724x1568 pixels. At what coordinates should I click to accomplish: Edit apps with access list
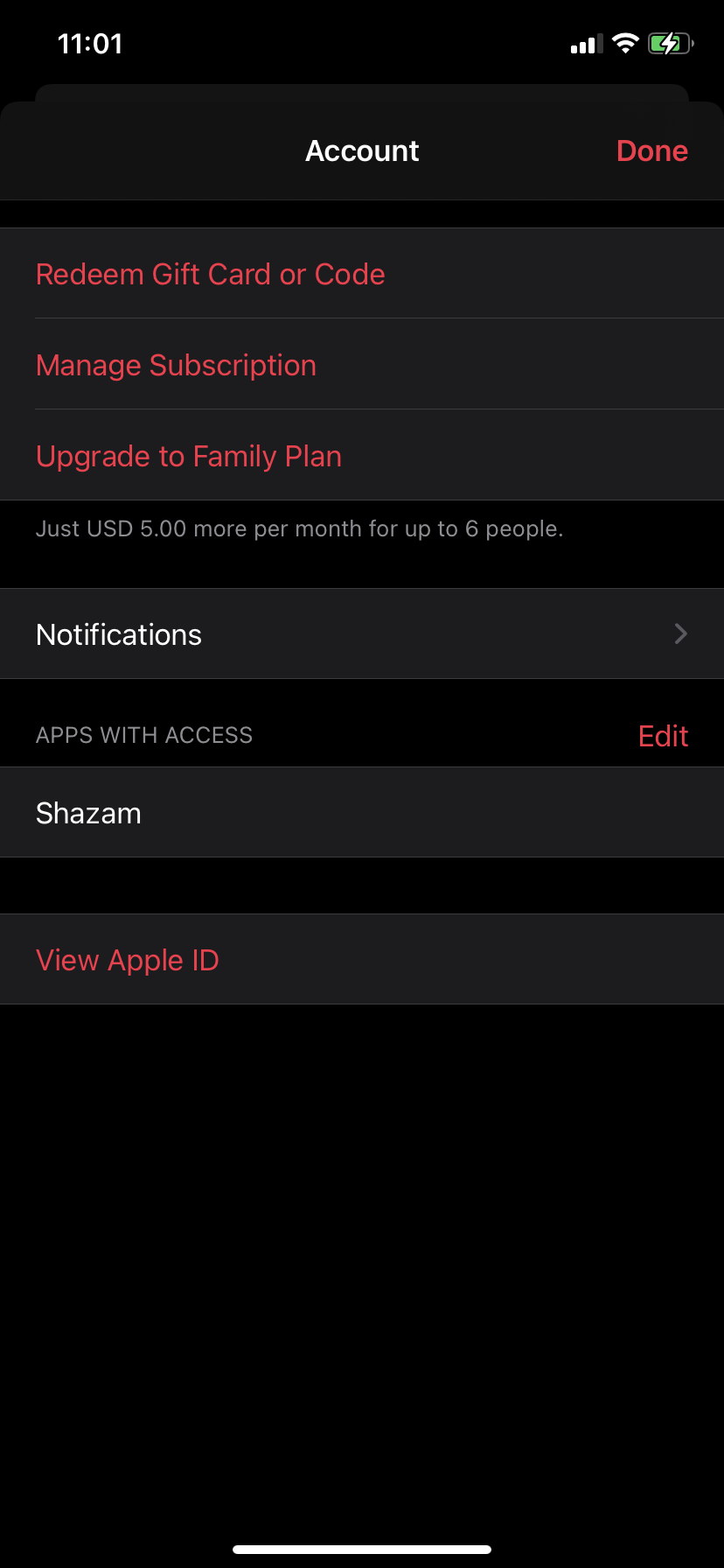pyautogui.click(x=663, y=736)
